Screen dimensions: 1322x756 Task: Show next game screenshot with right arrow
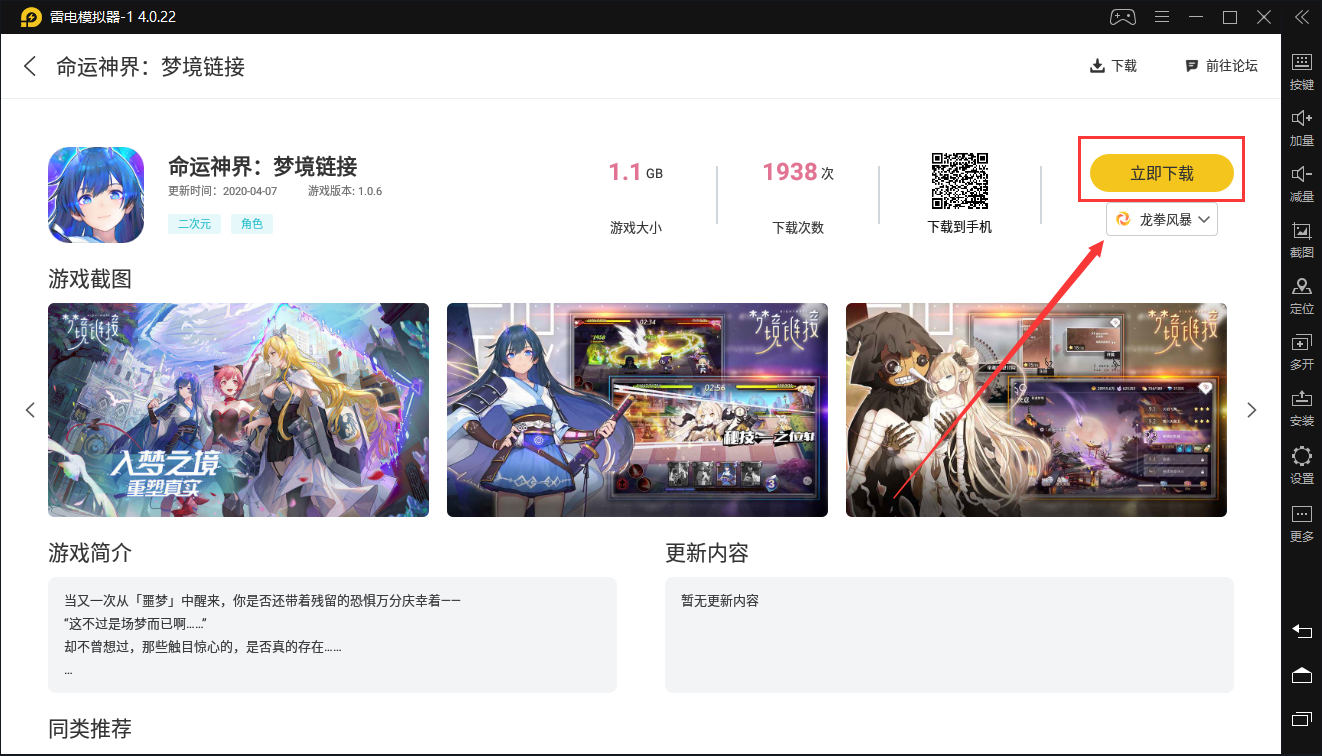point(1251,410)
